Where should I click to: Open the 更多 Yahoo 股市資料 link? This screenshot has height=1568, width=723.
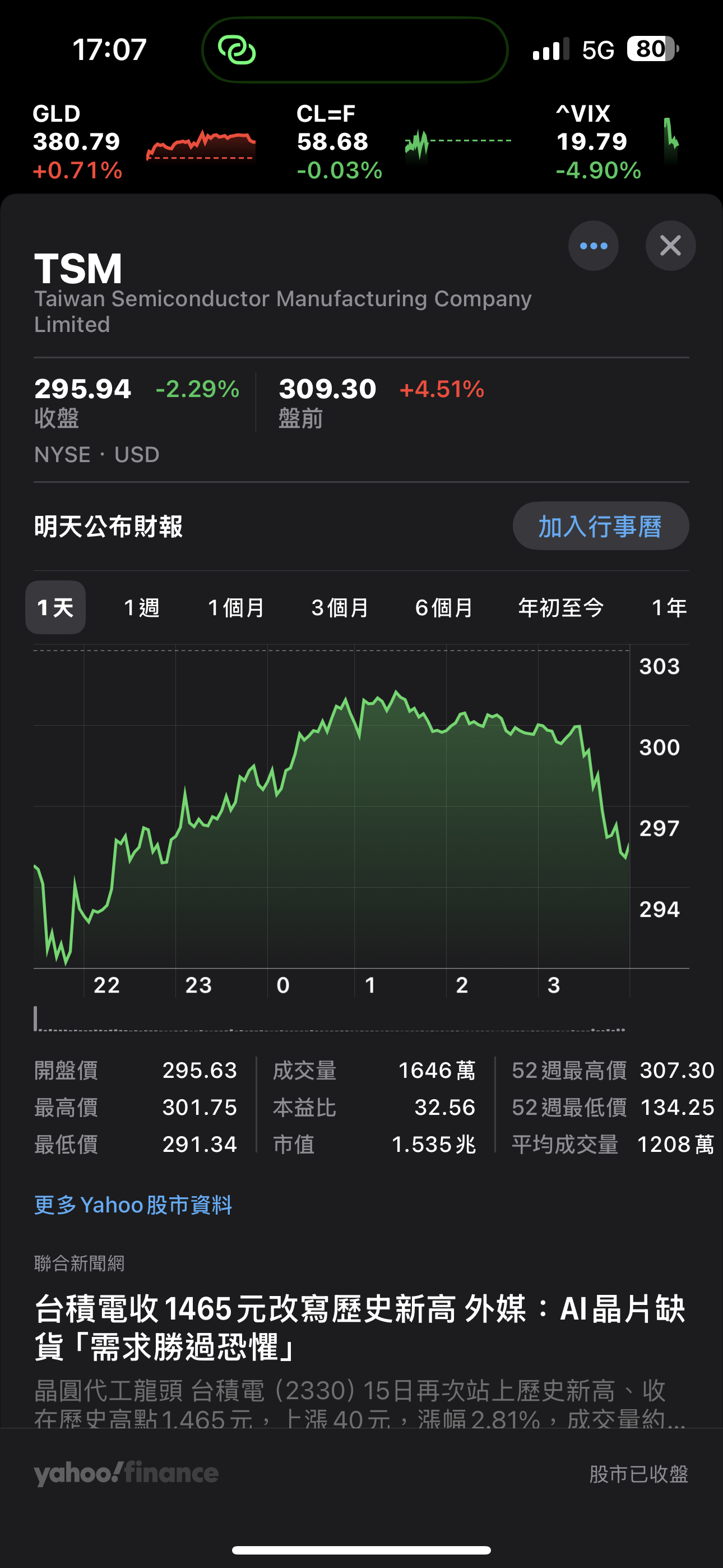pyautogui.click(x=133, y=1205)
